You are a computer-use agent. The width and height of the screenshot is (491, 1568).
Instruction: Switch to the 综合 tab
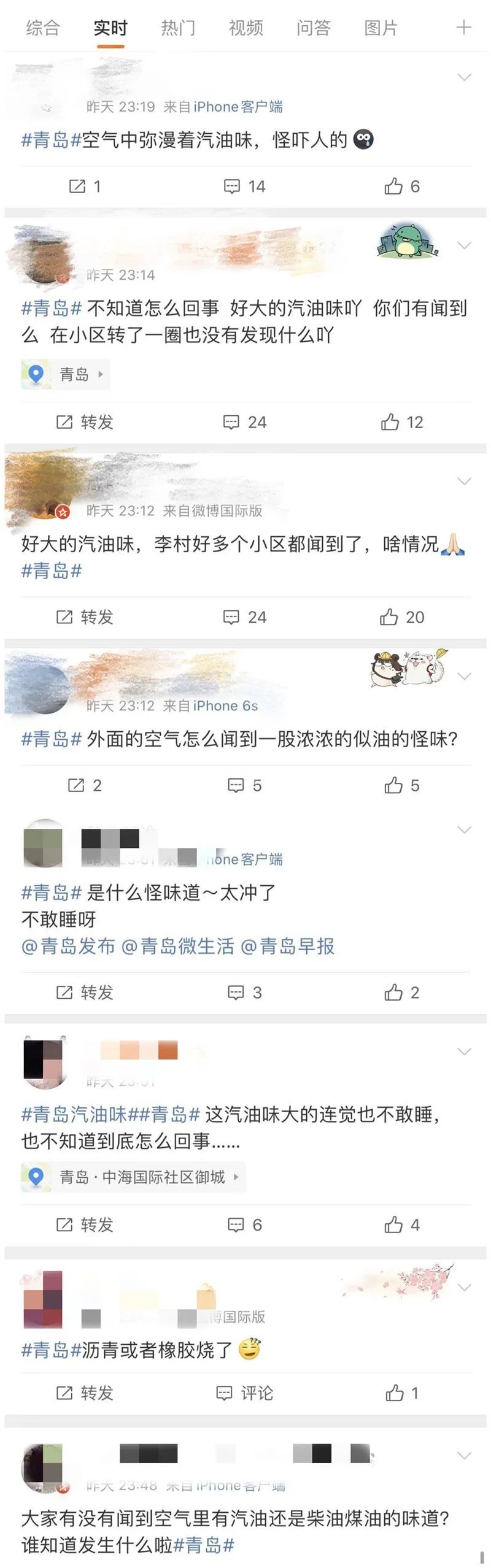pyautogui.click(x=43, y=28)
